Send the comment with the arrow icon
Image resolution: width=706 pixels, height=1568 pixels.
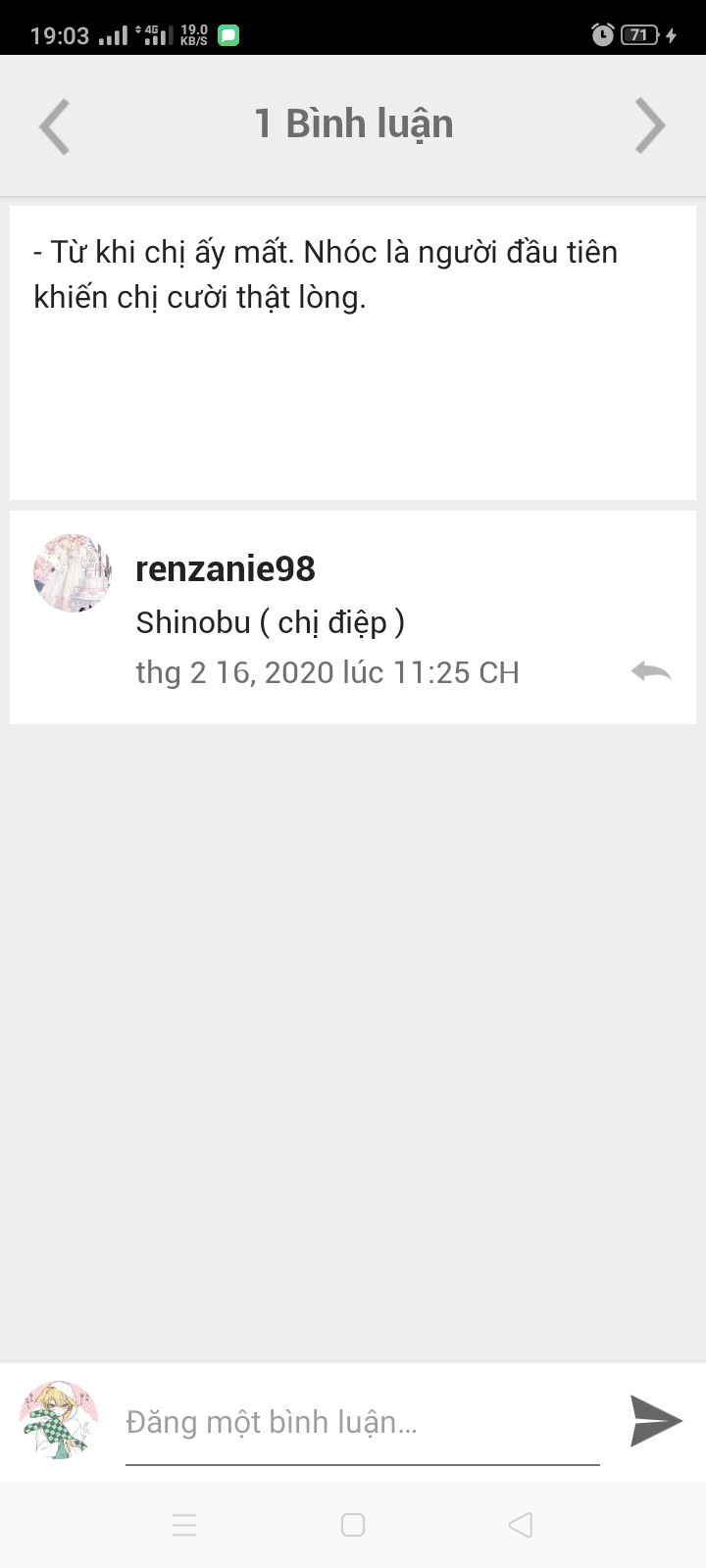coord(655,1421)
